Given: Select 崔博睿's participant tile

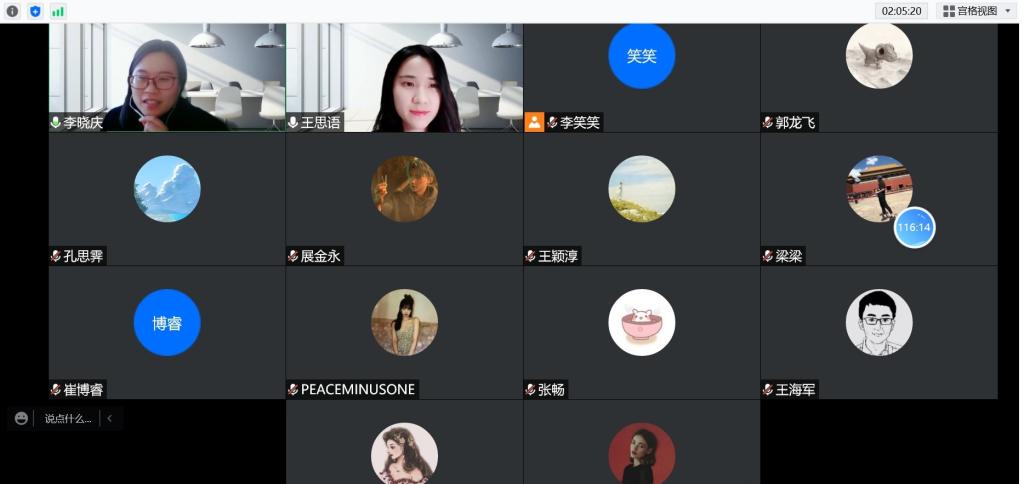Looking at the screenshot, I should [167, 332].
